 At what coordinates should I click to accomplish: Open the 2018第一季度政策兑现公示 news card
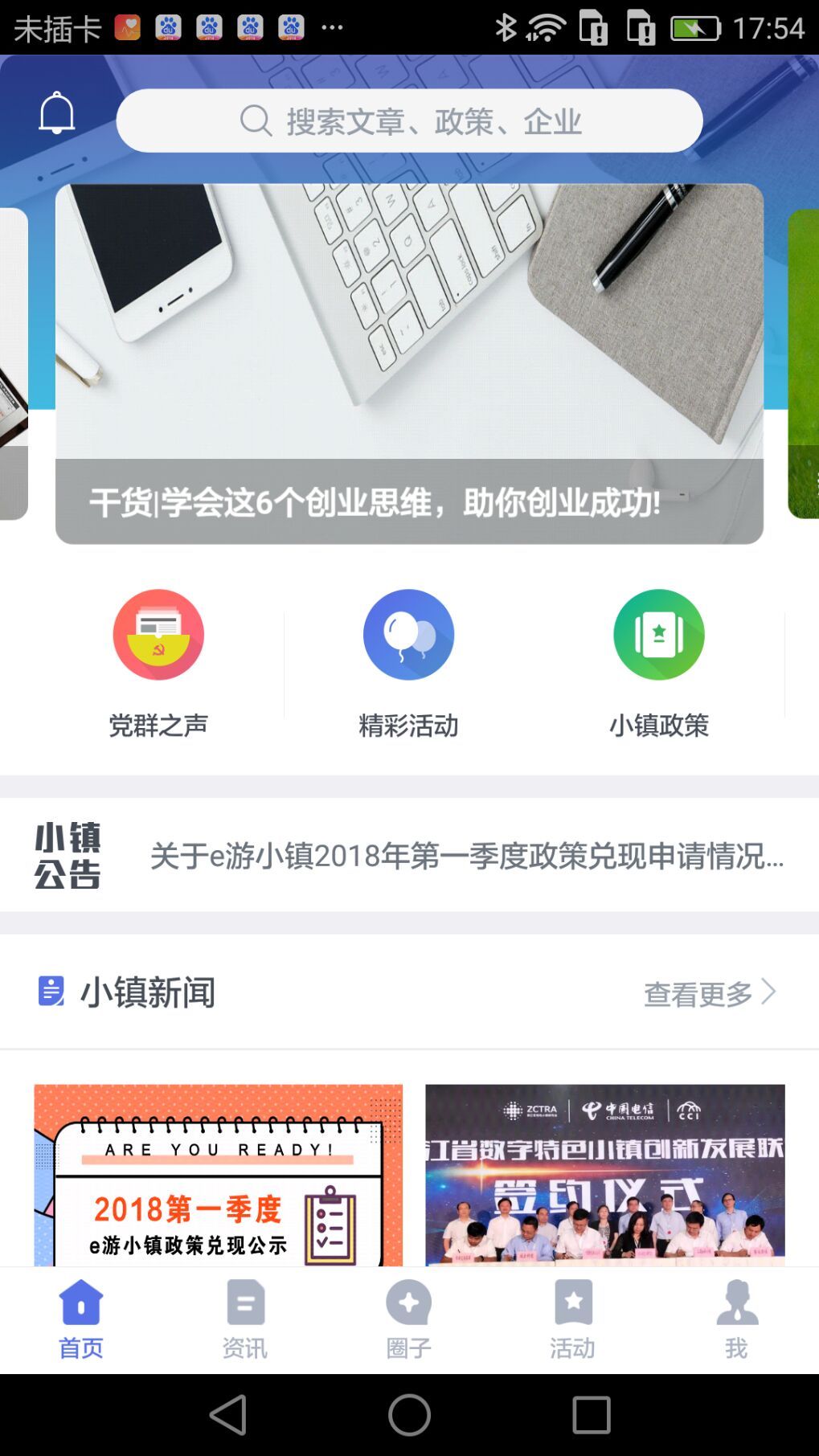[218, 1175]
